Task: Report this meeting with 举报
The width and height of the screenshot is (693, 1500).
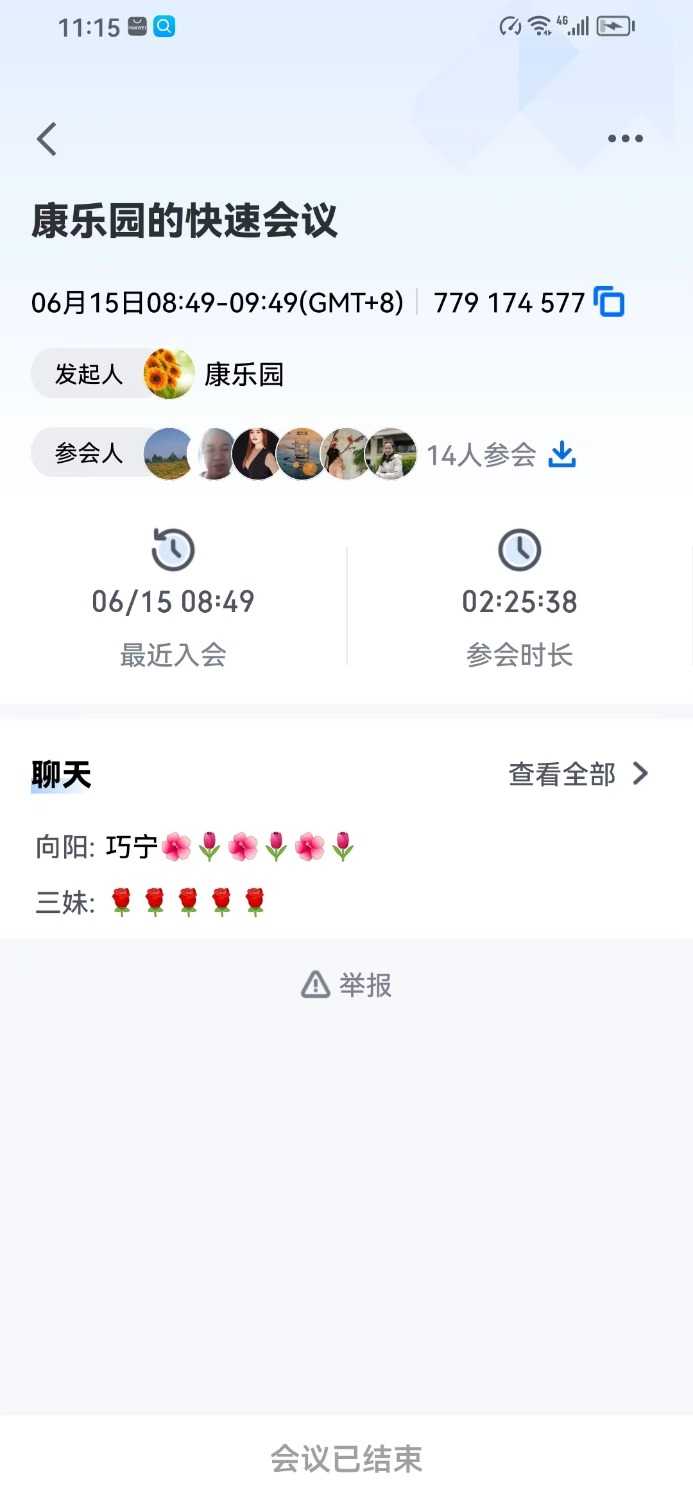Action: [347, 985]
